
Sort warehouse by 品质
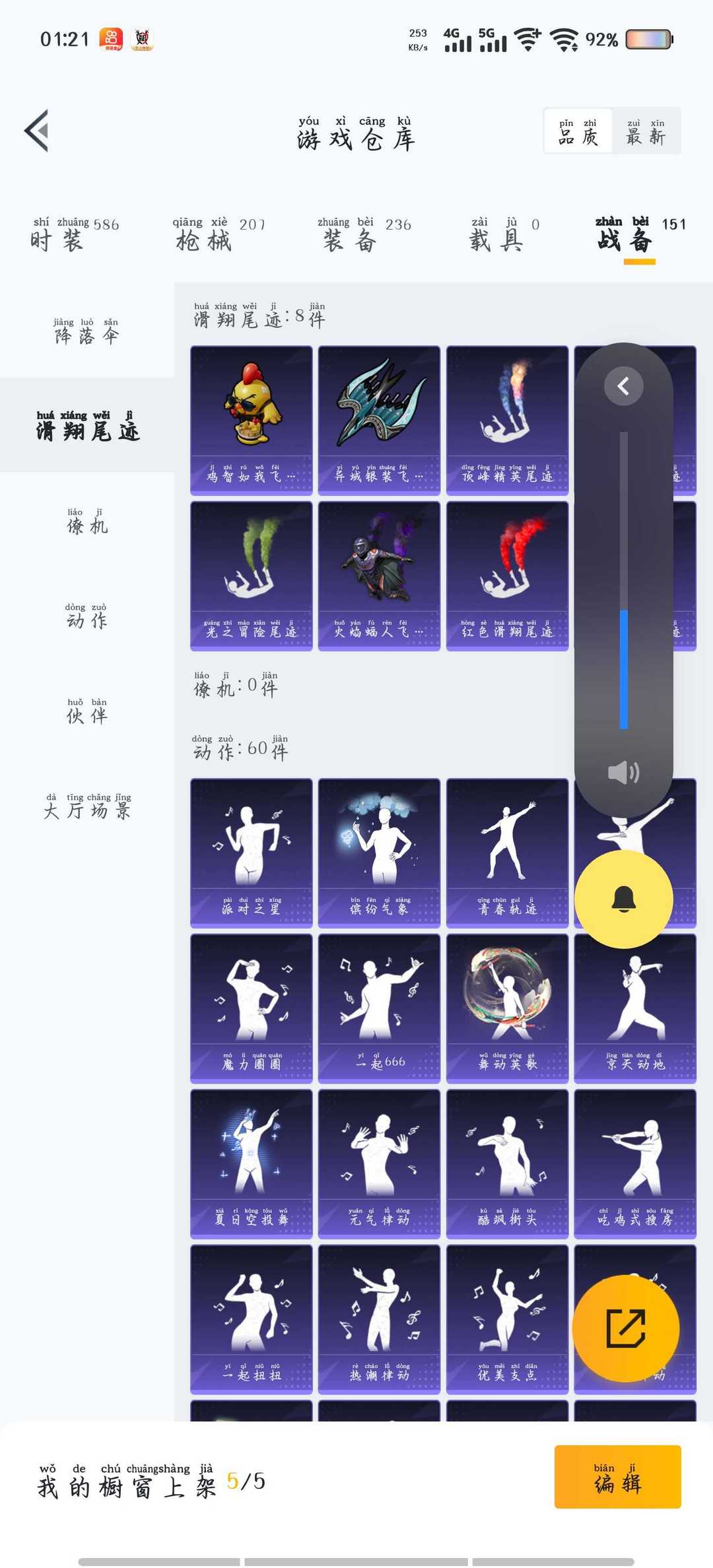578,131
